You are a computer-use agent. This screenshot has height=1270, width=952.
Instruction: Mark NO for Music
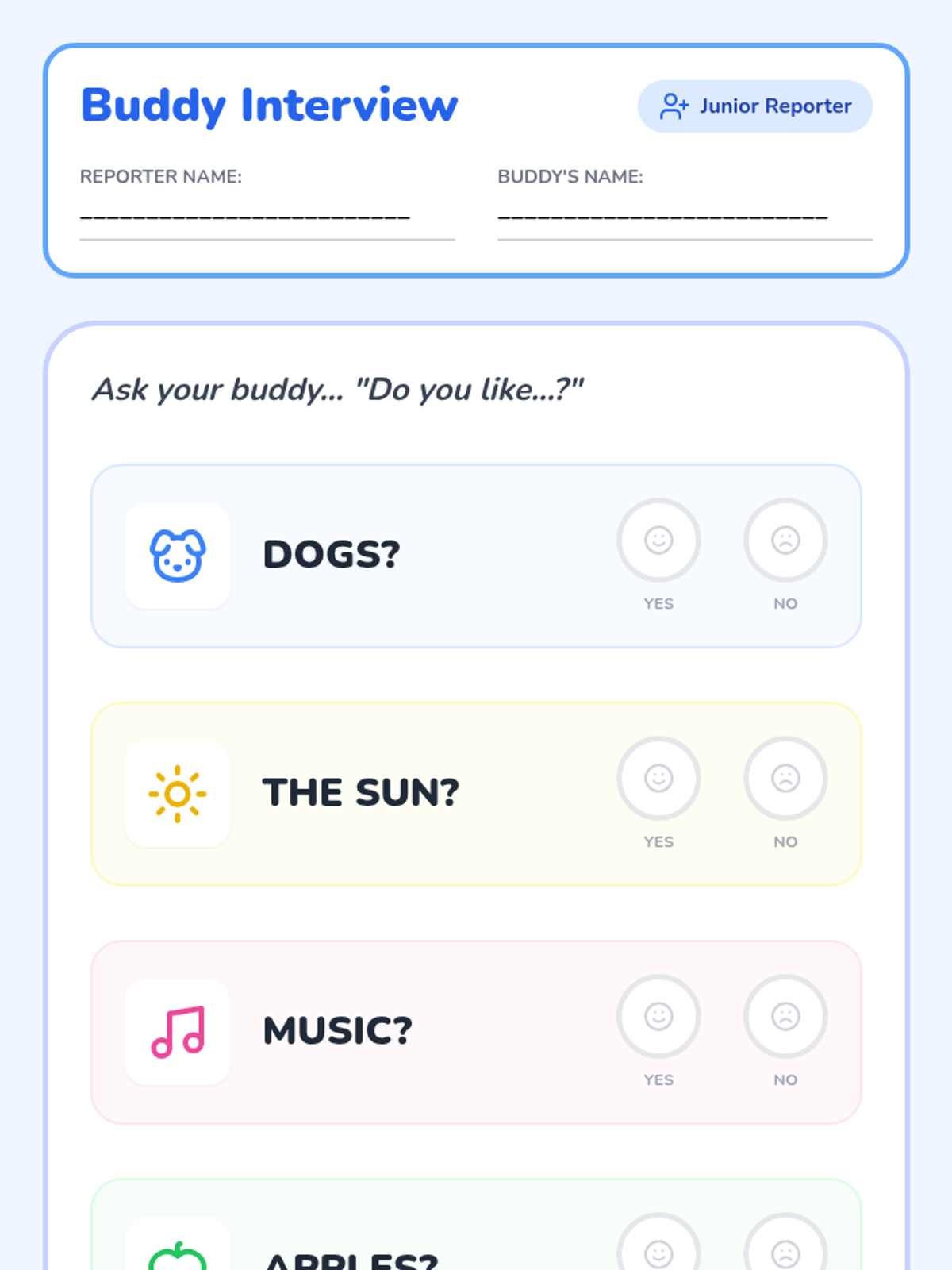coord(785,1016)
